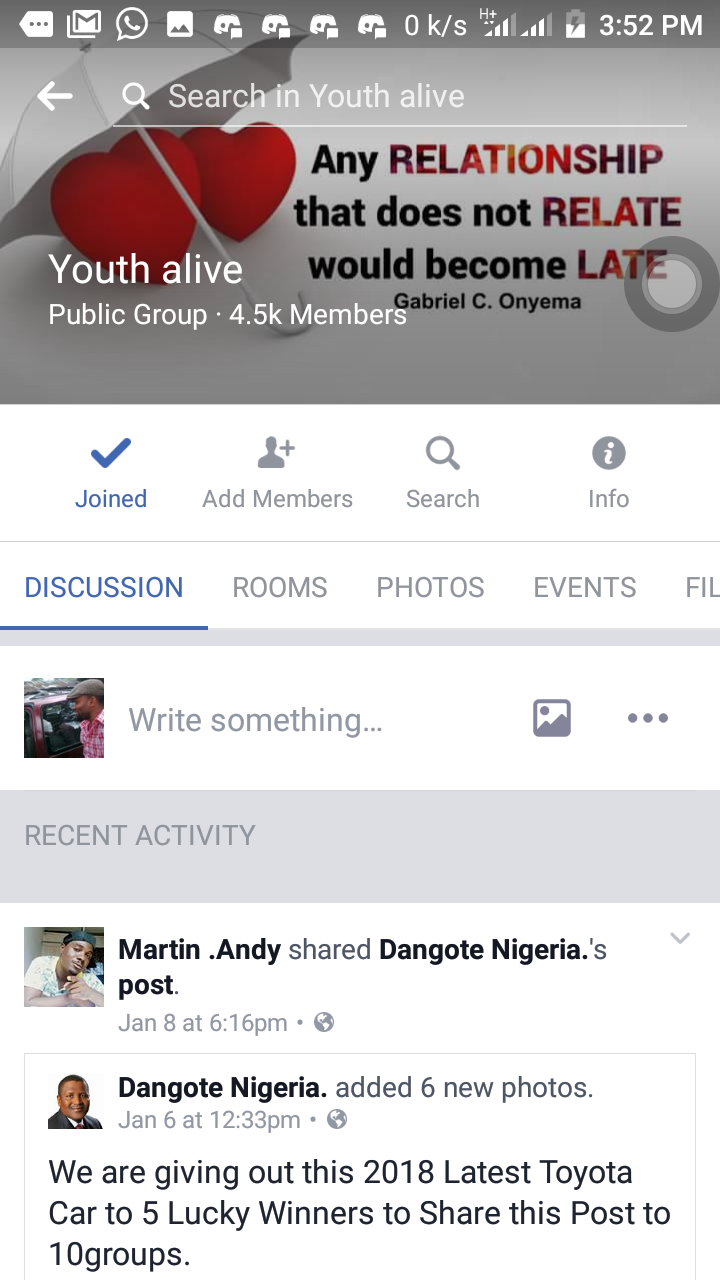Open Martin .Andy's profile name link
720x1280 pixels.
(x=199, y=949)
